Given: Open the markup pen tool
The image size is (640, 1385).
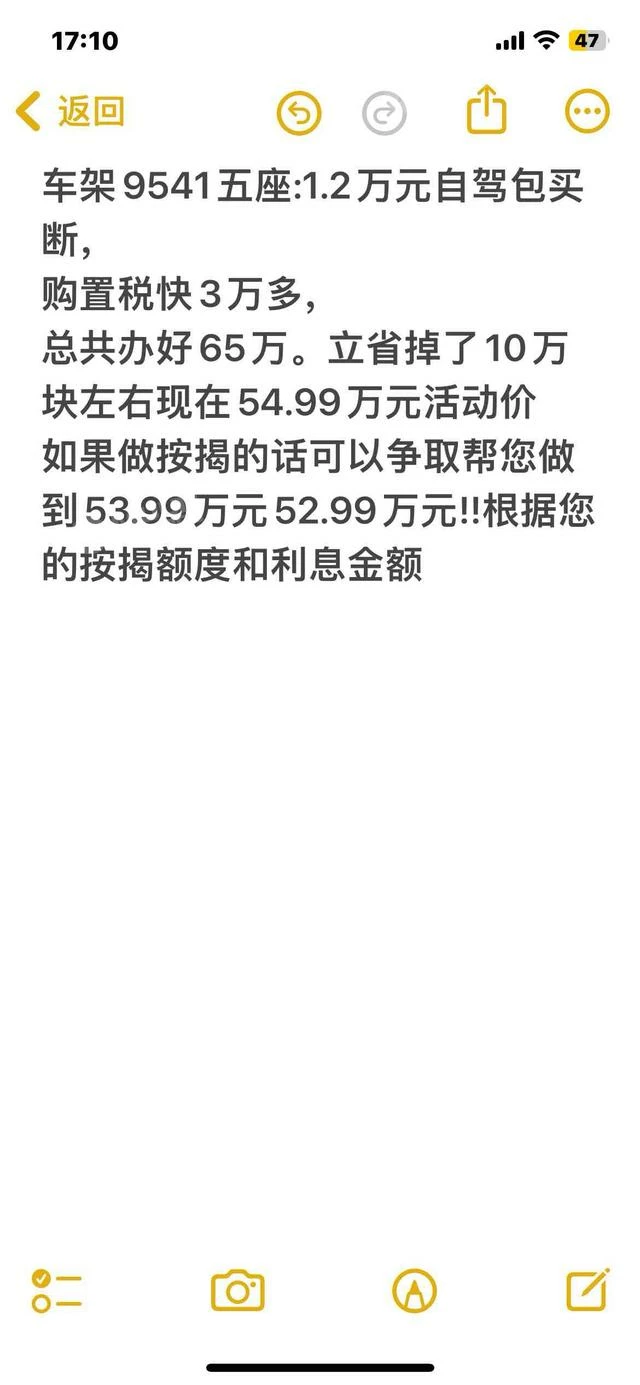Looking at the screenshot, I should (415, 1291).
